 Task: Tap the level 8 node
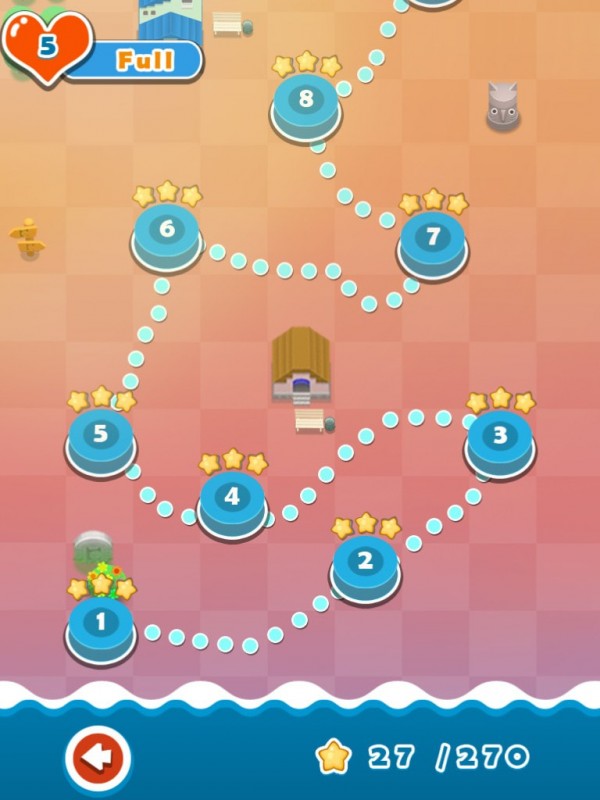coord(306,101)
